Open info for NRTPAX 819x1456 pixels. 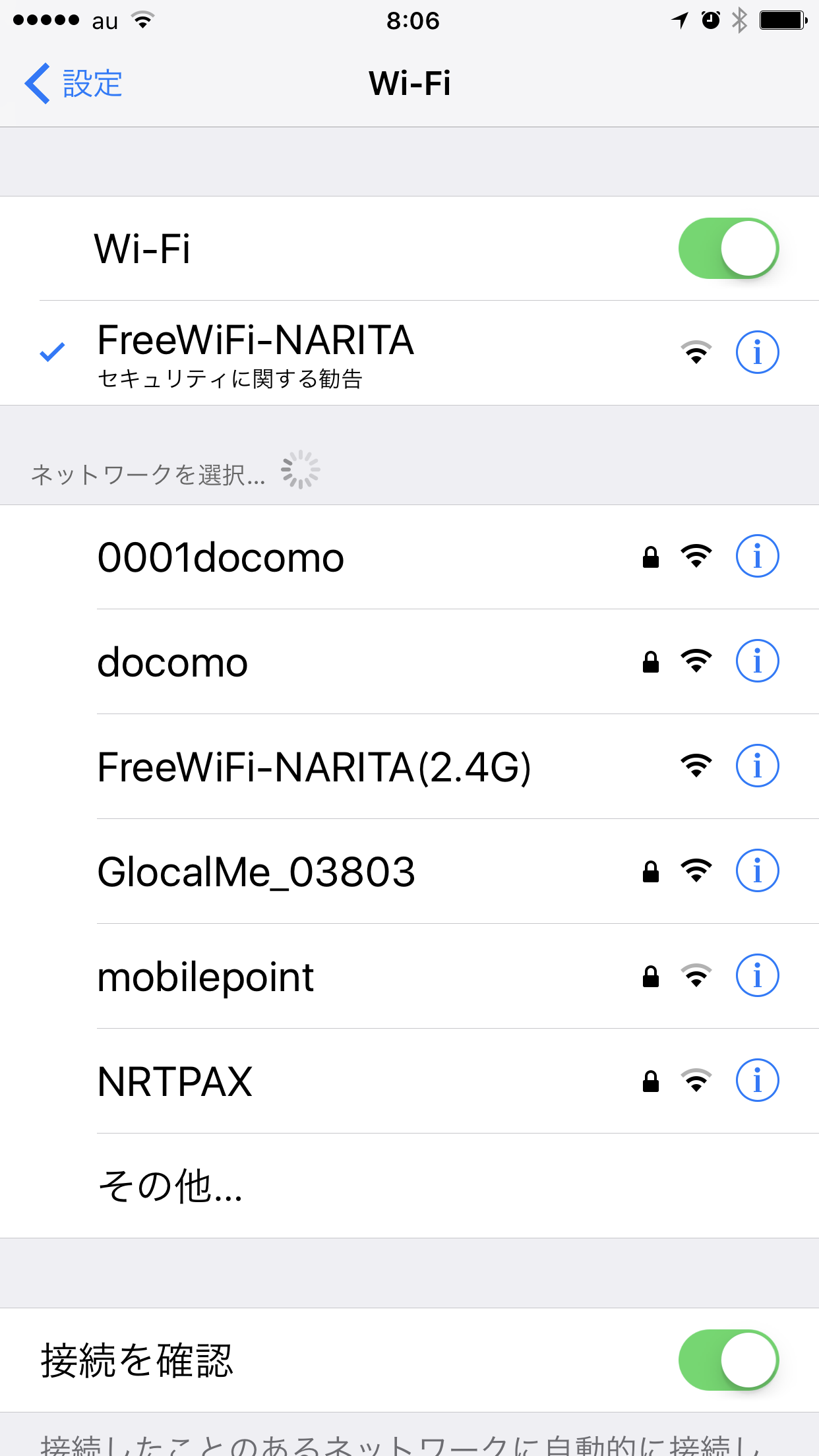point(757,1080)
